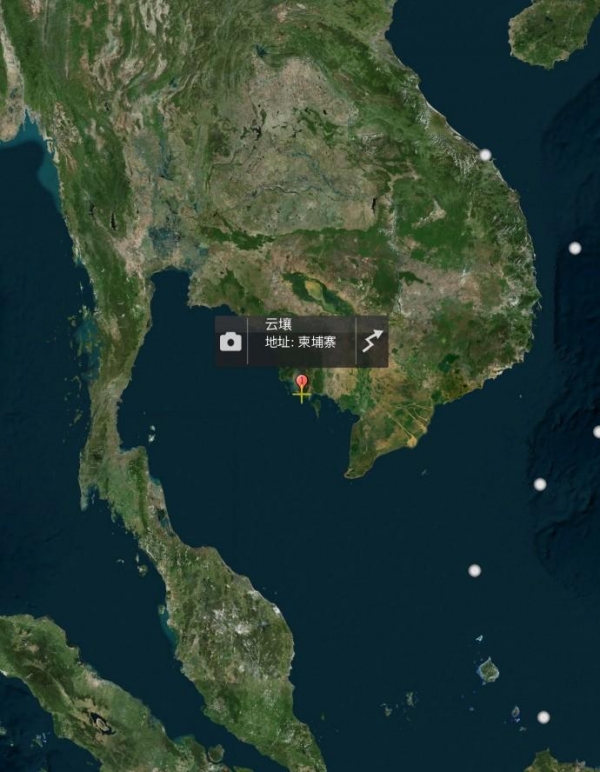The image size is (600, 772).
Task: Open the camera icon in the 云壤 callout
Action: point(231,342)
